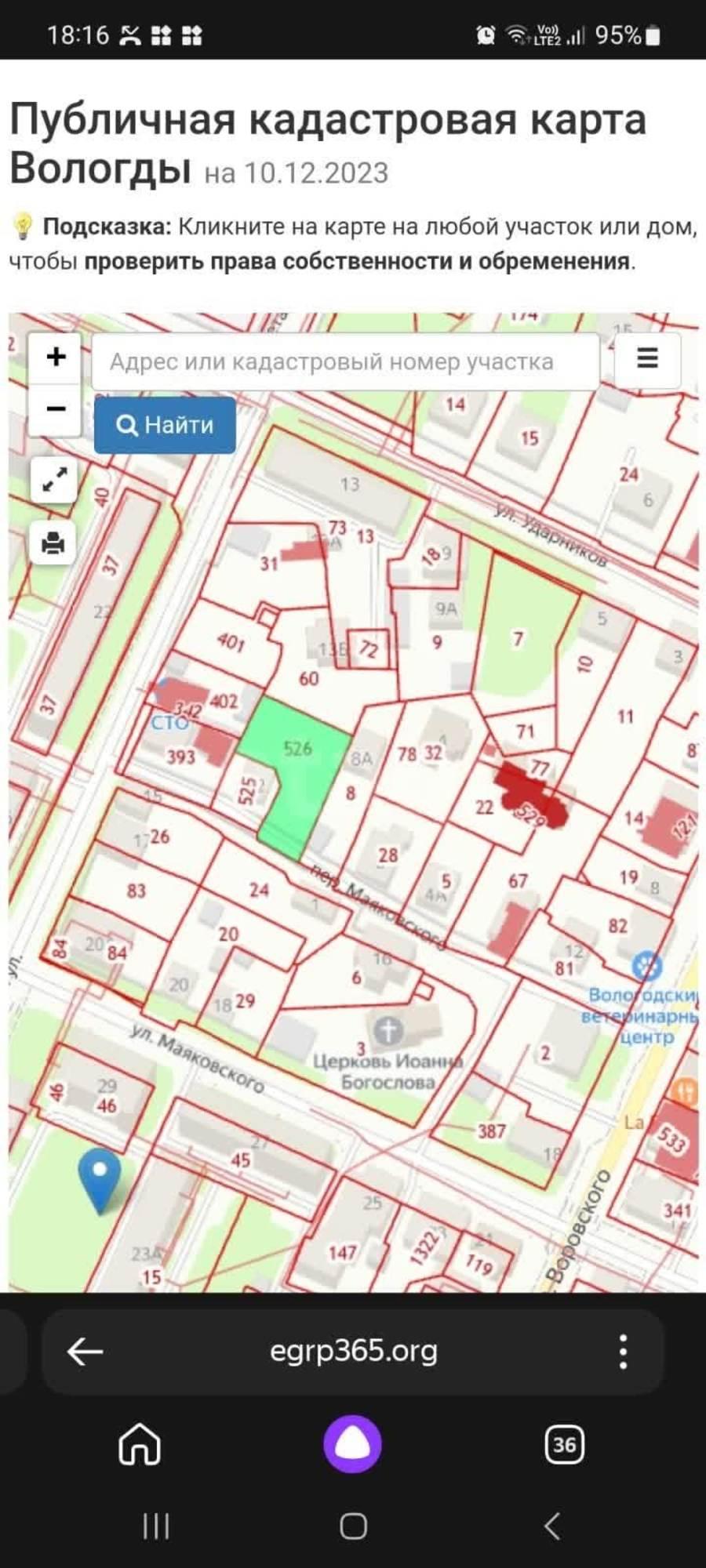Open the map layers hamburger menu
Screen dimensions: 706x1568
[647, 359]
